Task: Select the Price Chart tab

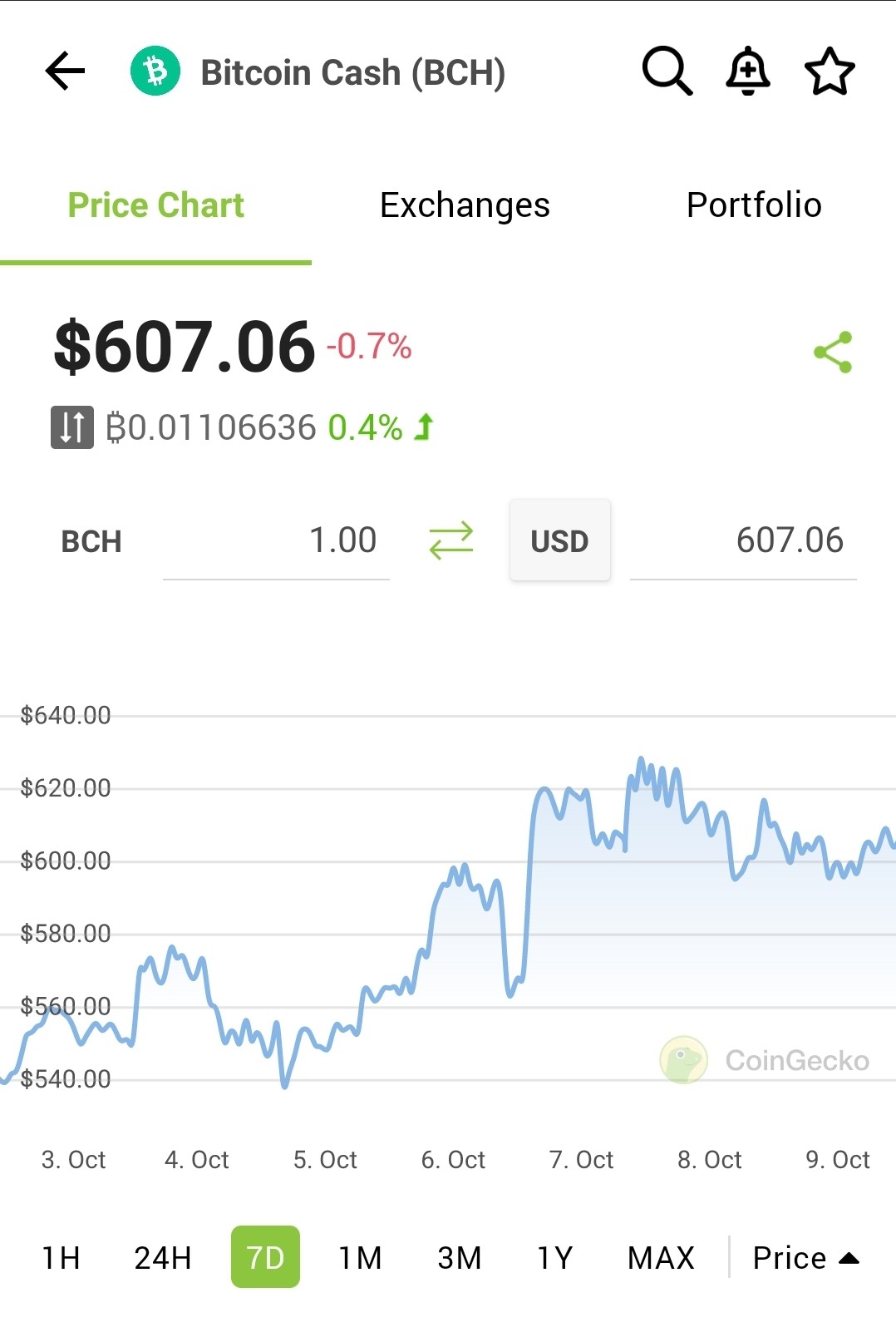Action: pyautogui.click(x=156, y=205)
